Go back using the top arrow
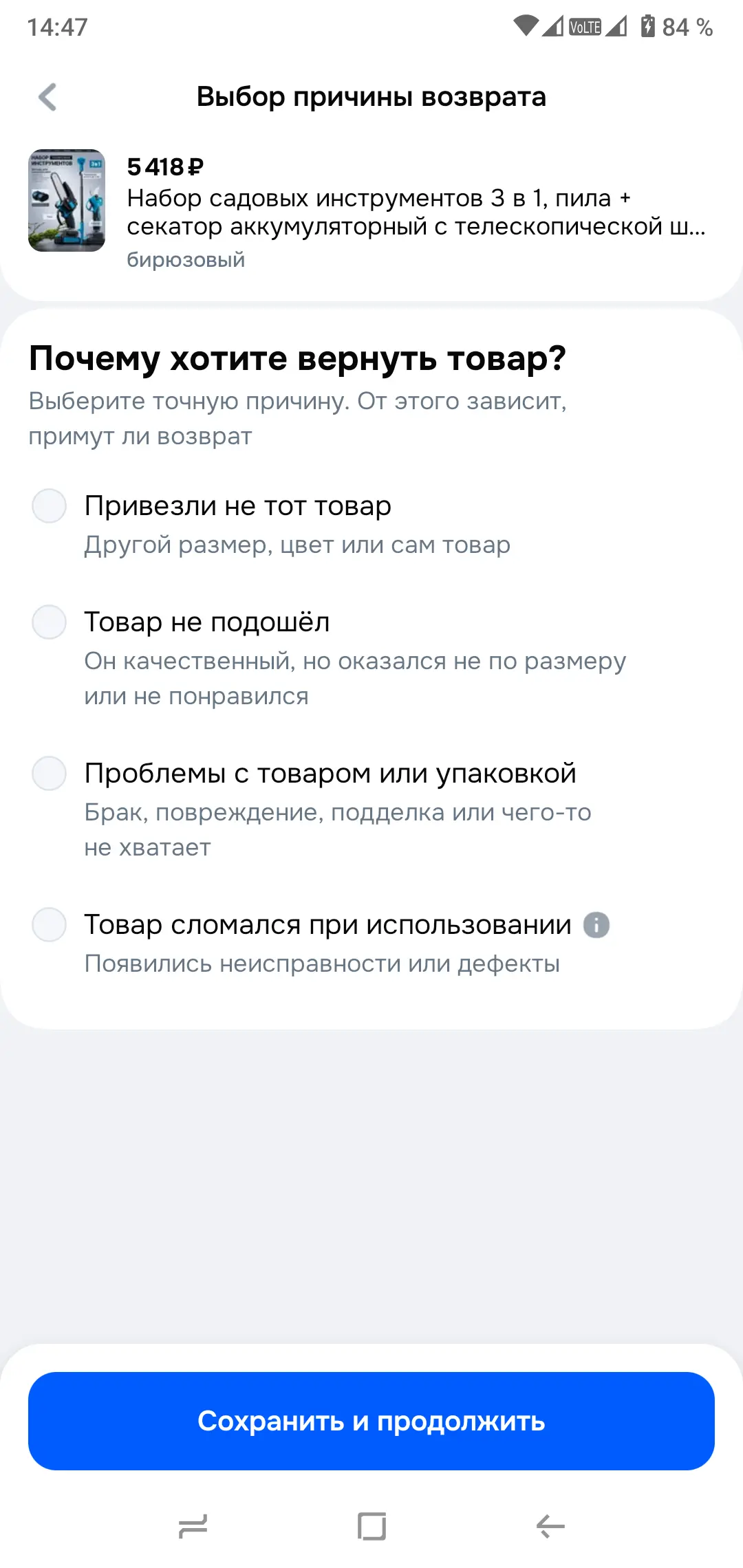Image resolution: width=743 pixels, height=1568 pixels. click(x=47, y=97)
